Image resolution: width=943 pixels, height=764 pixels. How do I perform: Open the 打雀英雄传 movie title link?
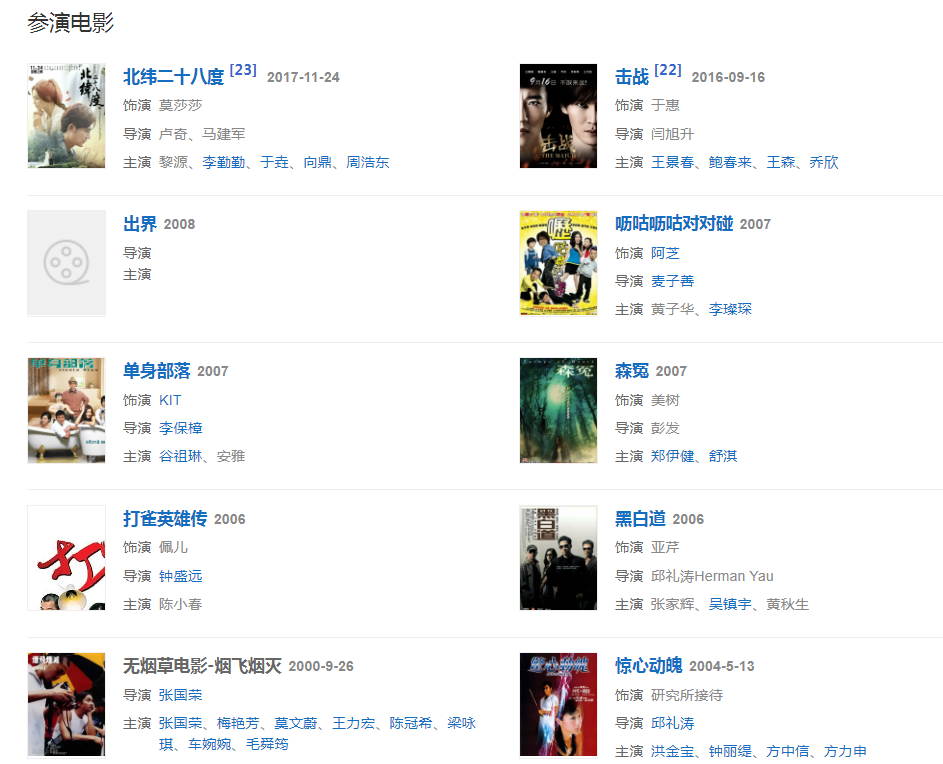pyautogui.click(x=165, y=519)
